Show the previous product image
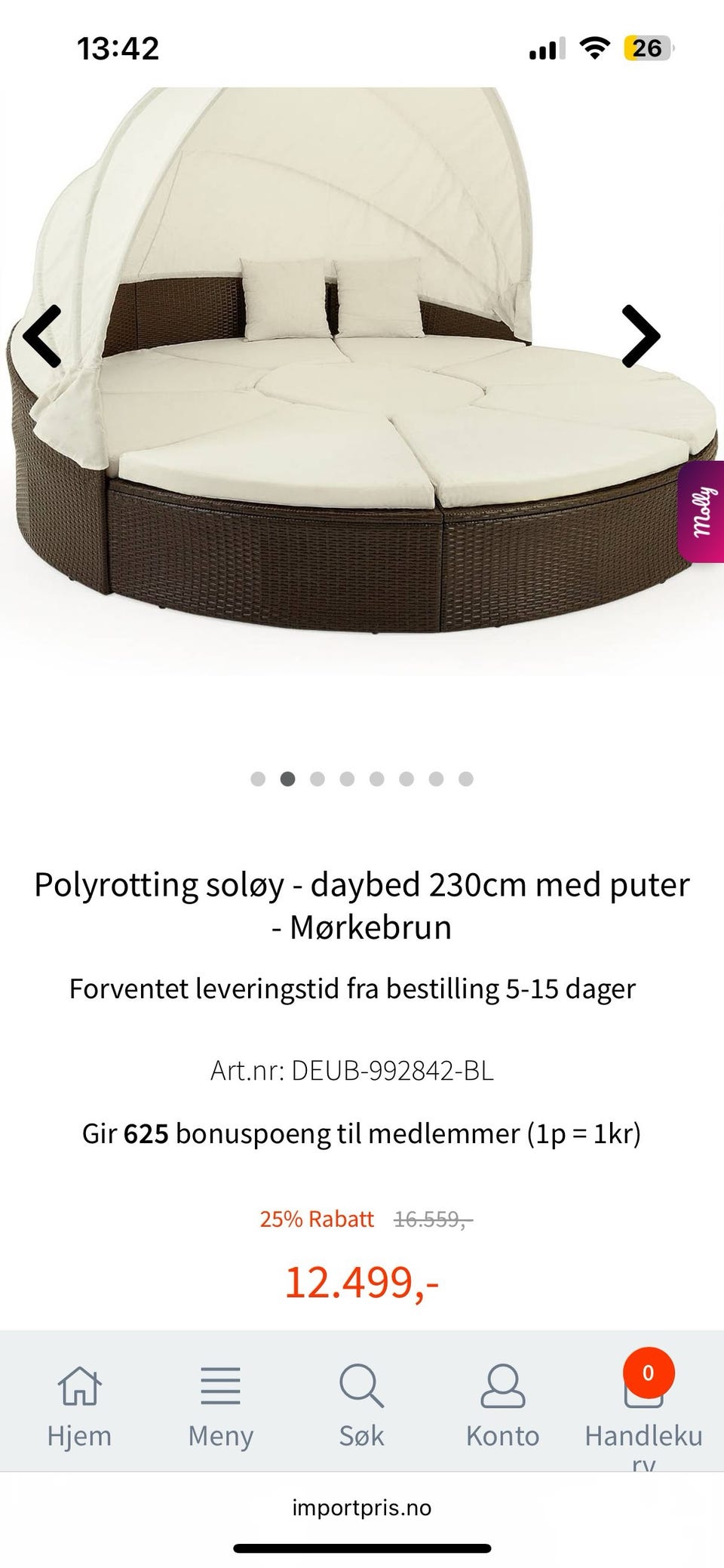724x1568 pixels. point(41,337)
